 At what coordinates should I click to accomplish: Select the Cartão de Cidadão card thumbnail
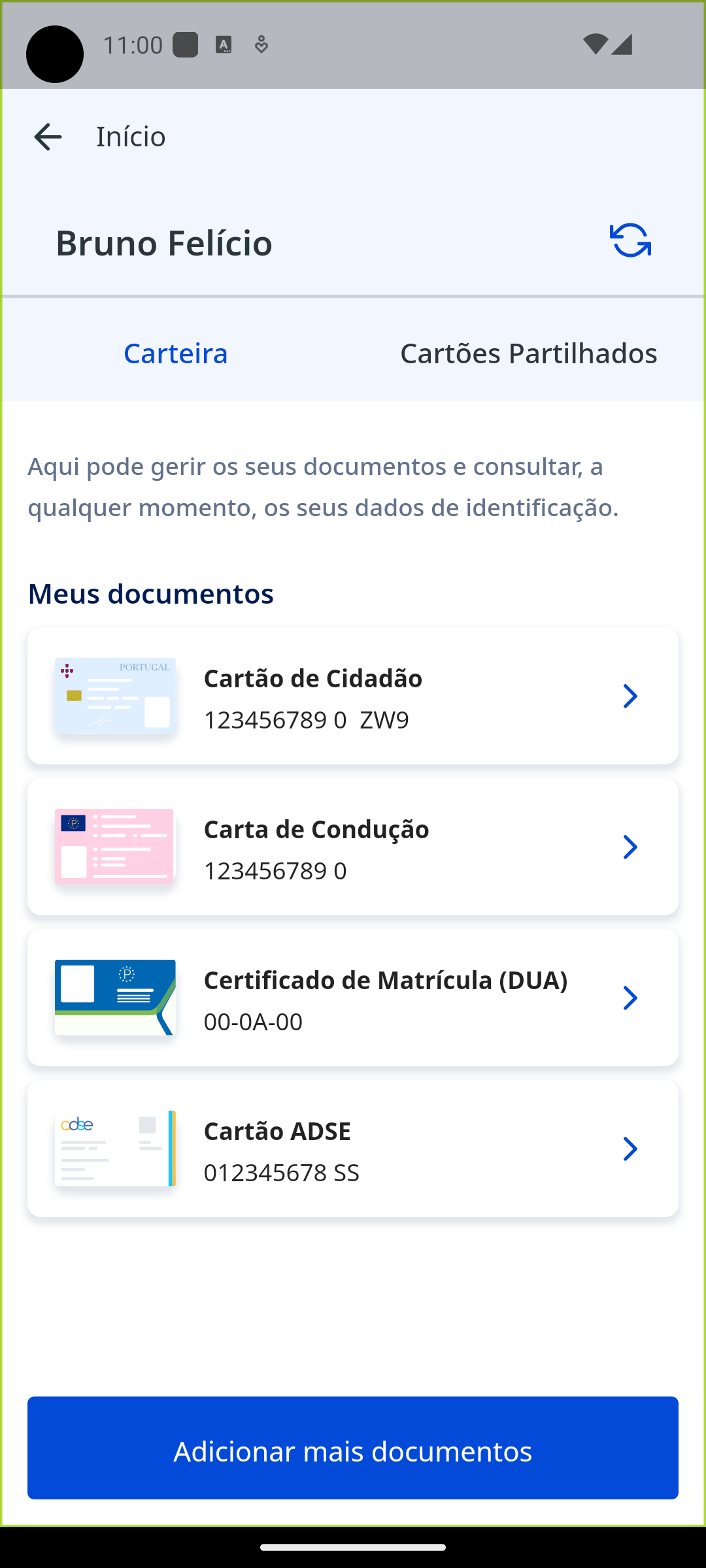point(115,696)
